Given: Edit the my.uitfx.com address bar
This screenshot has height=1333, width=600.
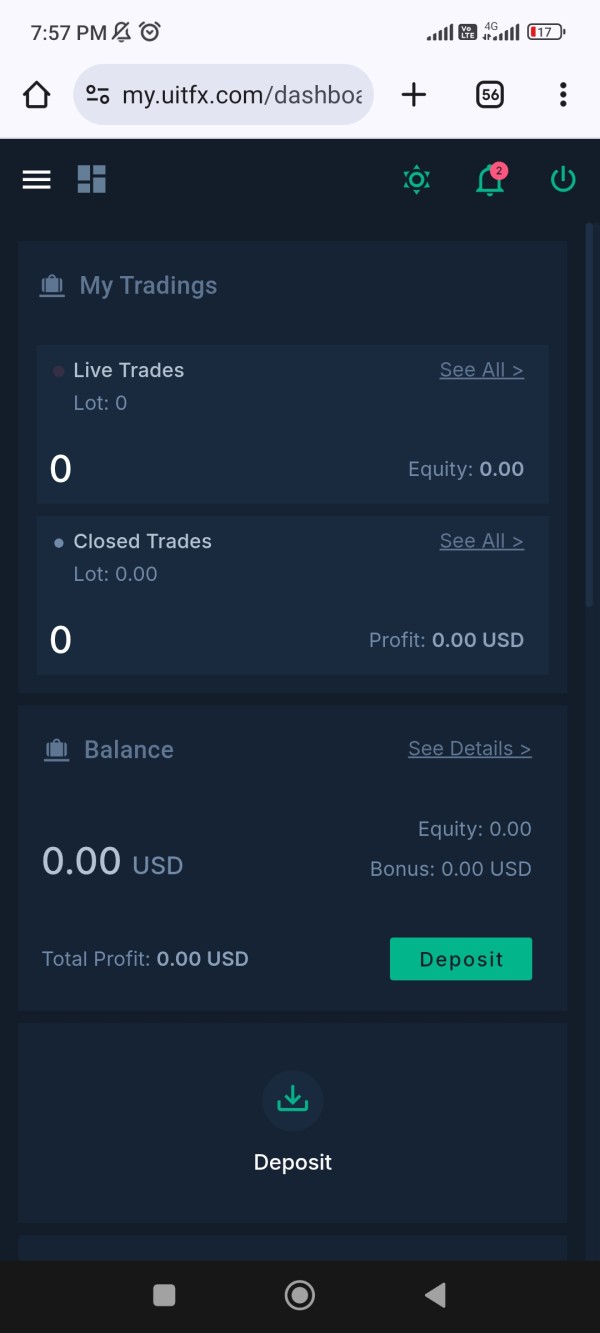Looking at the screenshot, I should (240, 95).
